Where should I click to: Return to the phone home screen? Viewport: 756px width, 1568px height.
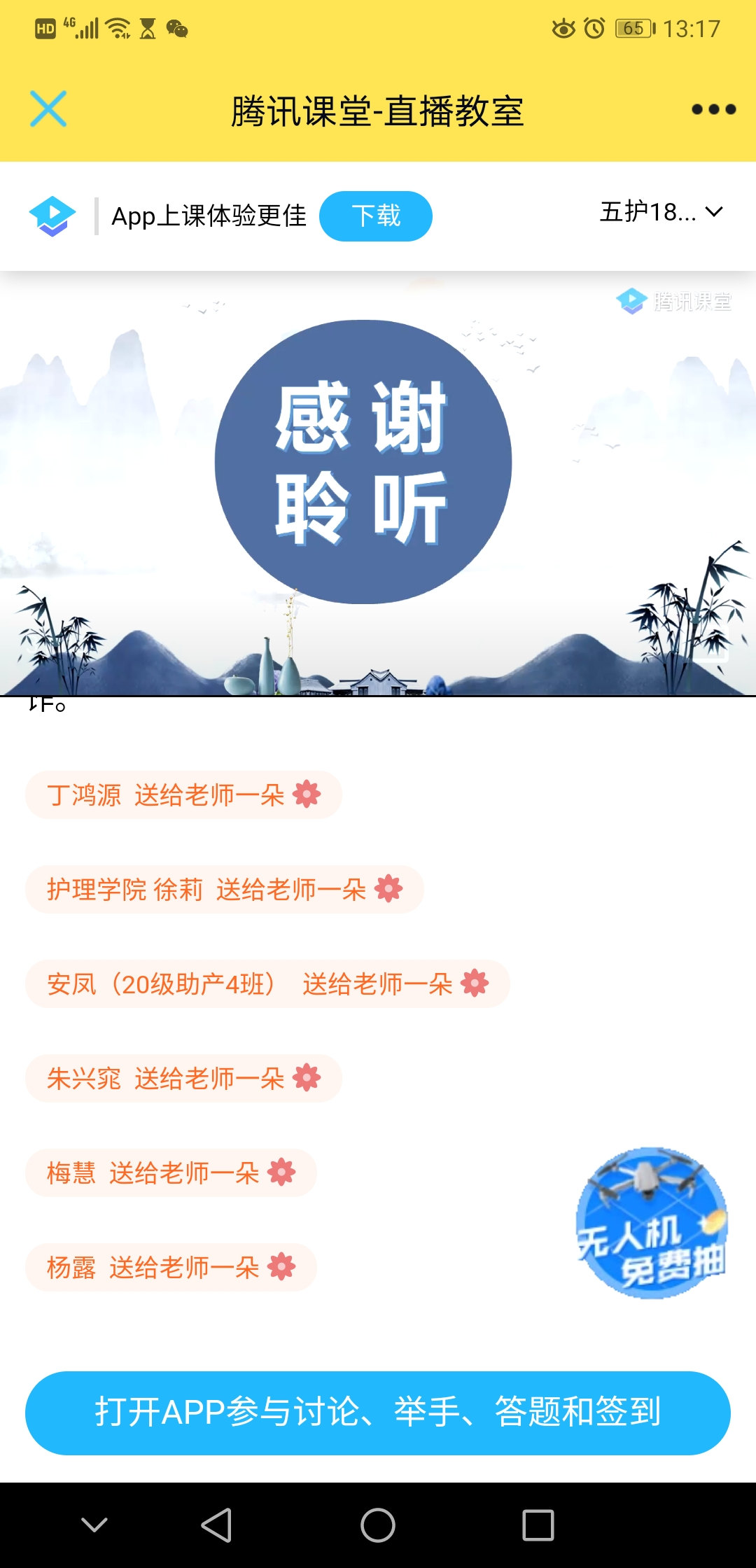coord(378,1525)
